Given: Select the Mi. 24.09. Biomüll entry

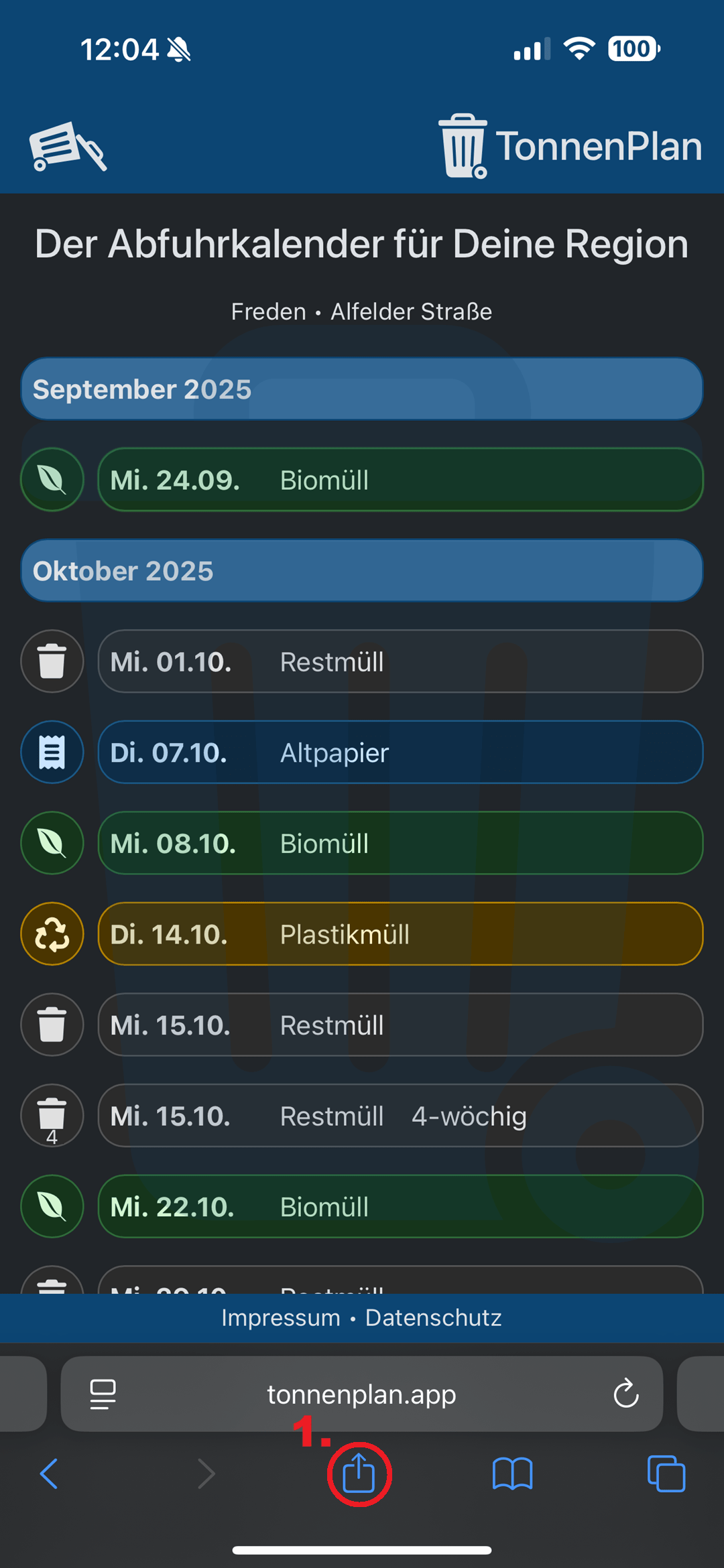Looking at the screenshot, I should (400, 480).
